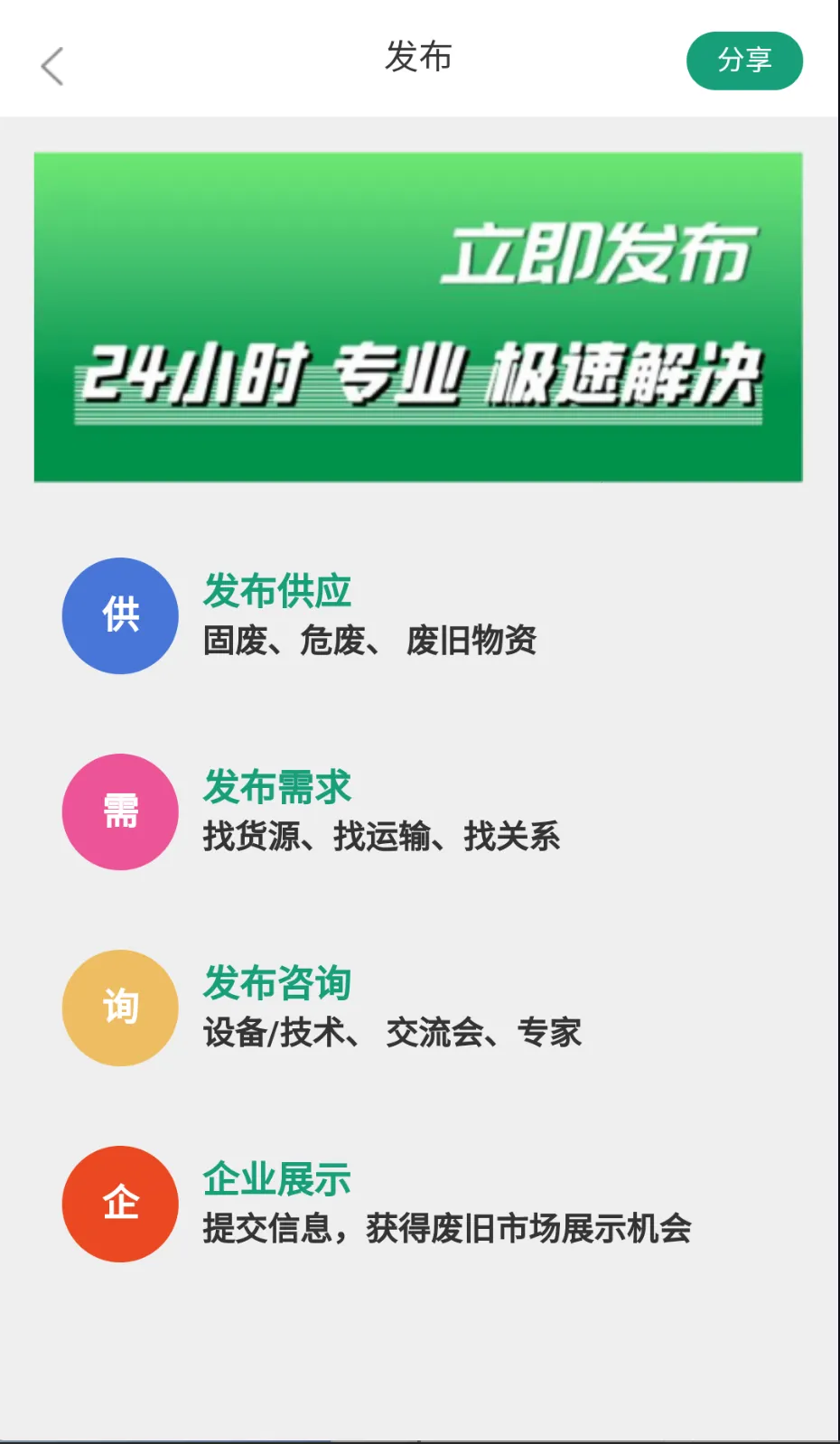Open the 立即发布 green banner
Image resolution: width=840 pixels, height=1444 pixels.
point(418,317)
